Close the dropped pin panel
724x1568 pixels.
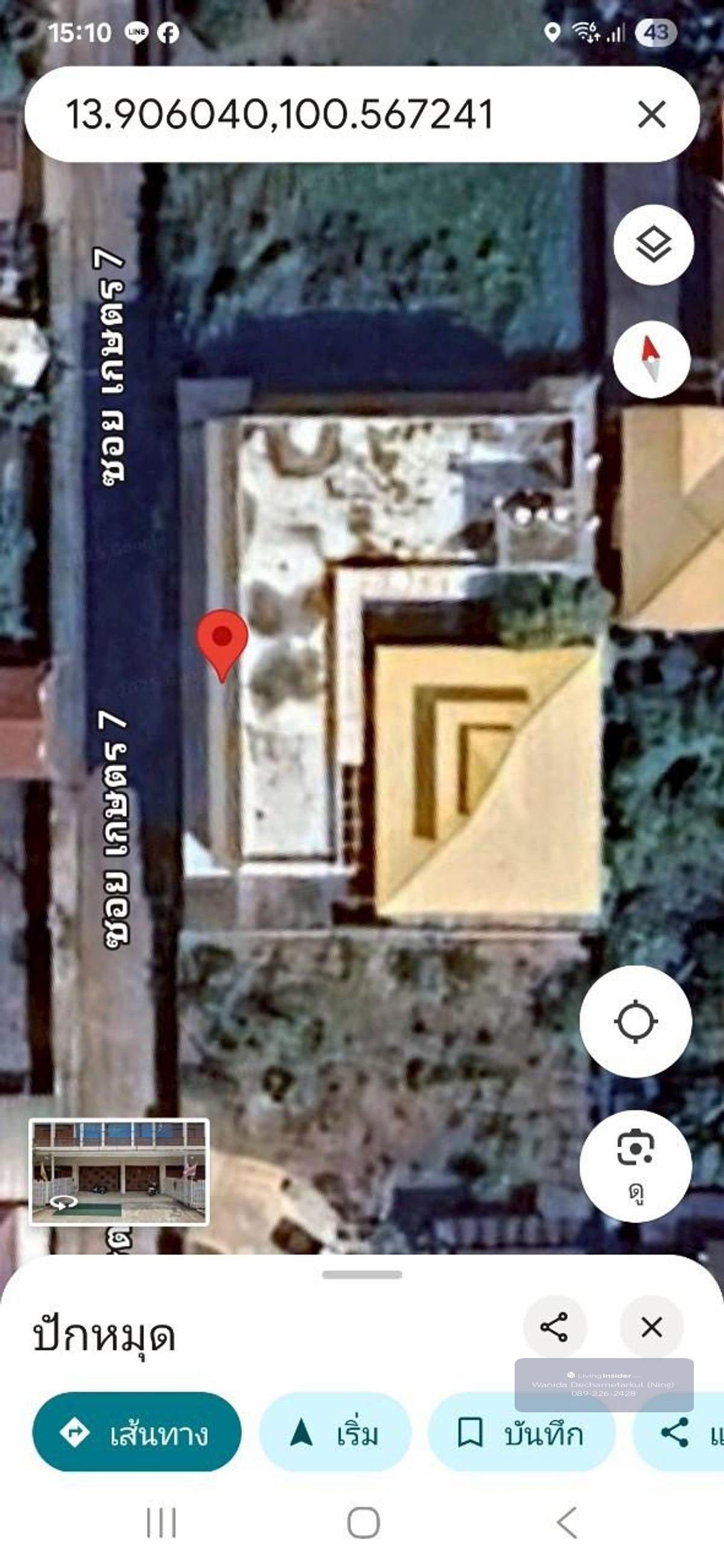click(x=651, y=1327)
